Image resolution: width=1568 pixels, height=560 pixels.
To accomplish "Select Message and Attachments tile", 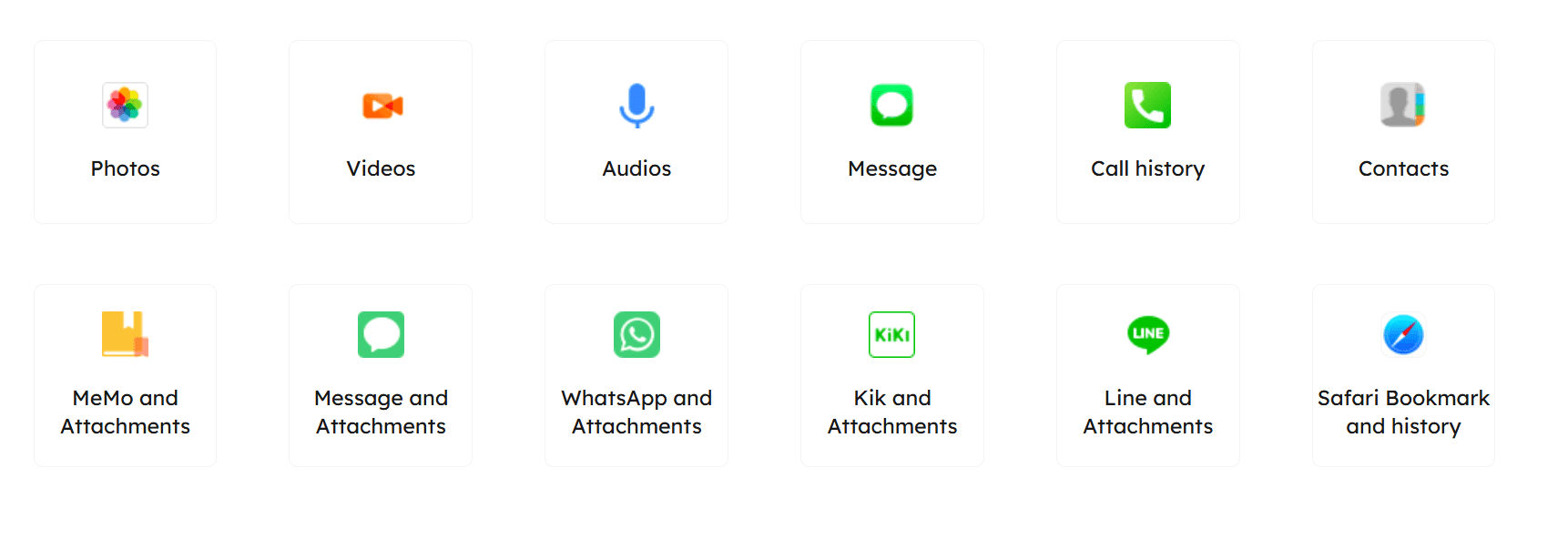I will coord(381,375).
